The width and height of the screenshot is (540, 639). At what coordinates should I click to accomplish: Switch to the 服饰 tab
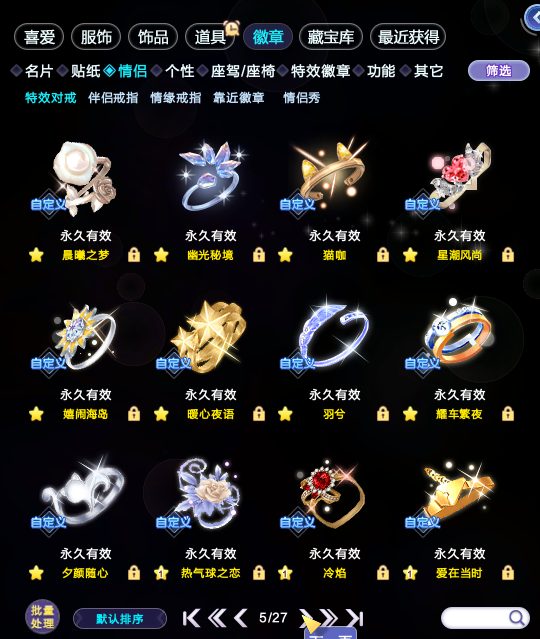tap(96, 37)
